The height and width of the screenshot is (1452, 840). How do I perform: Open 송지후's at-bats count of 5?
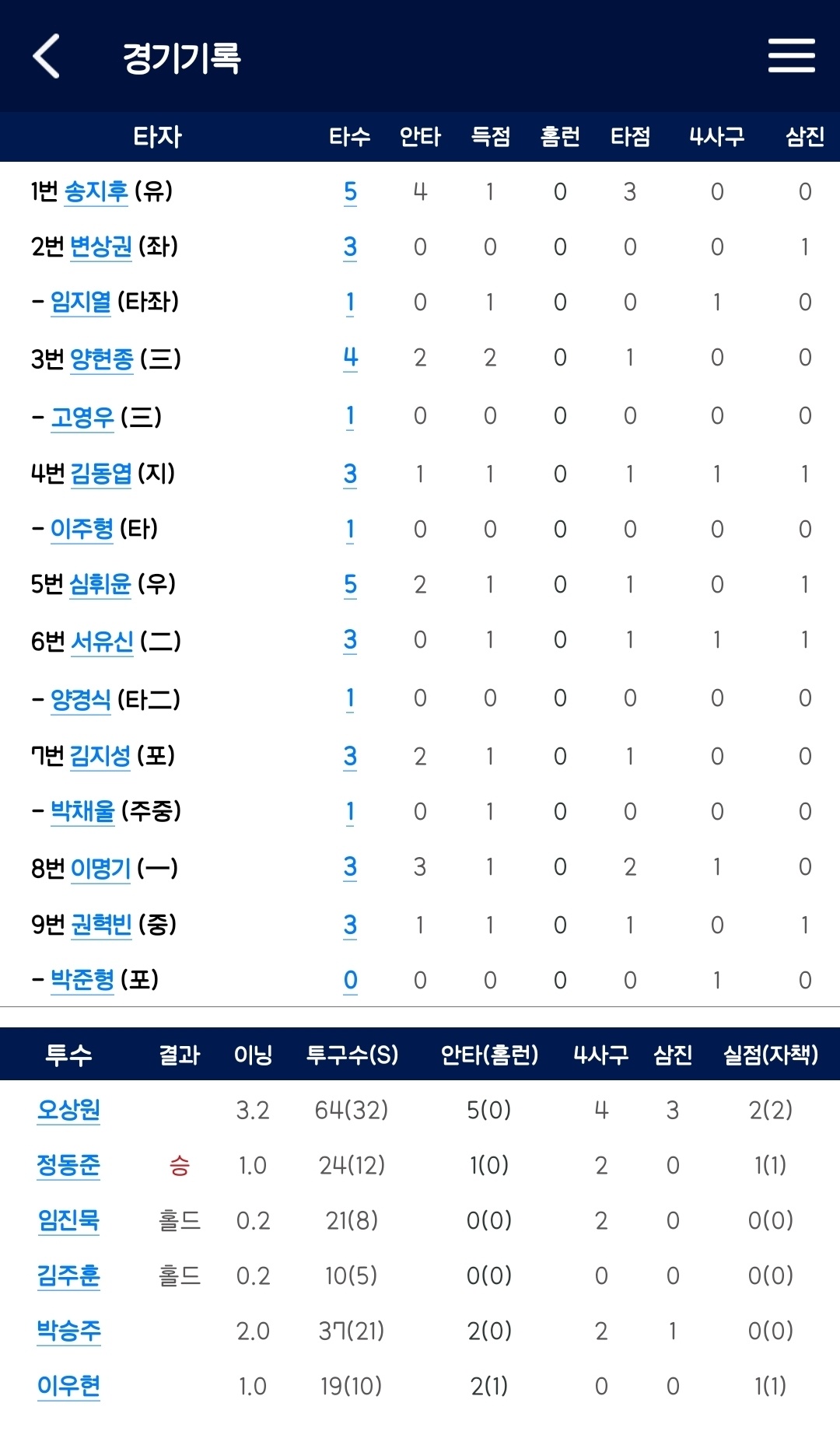coord(350,191)
